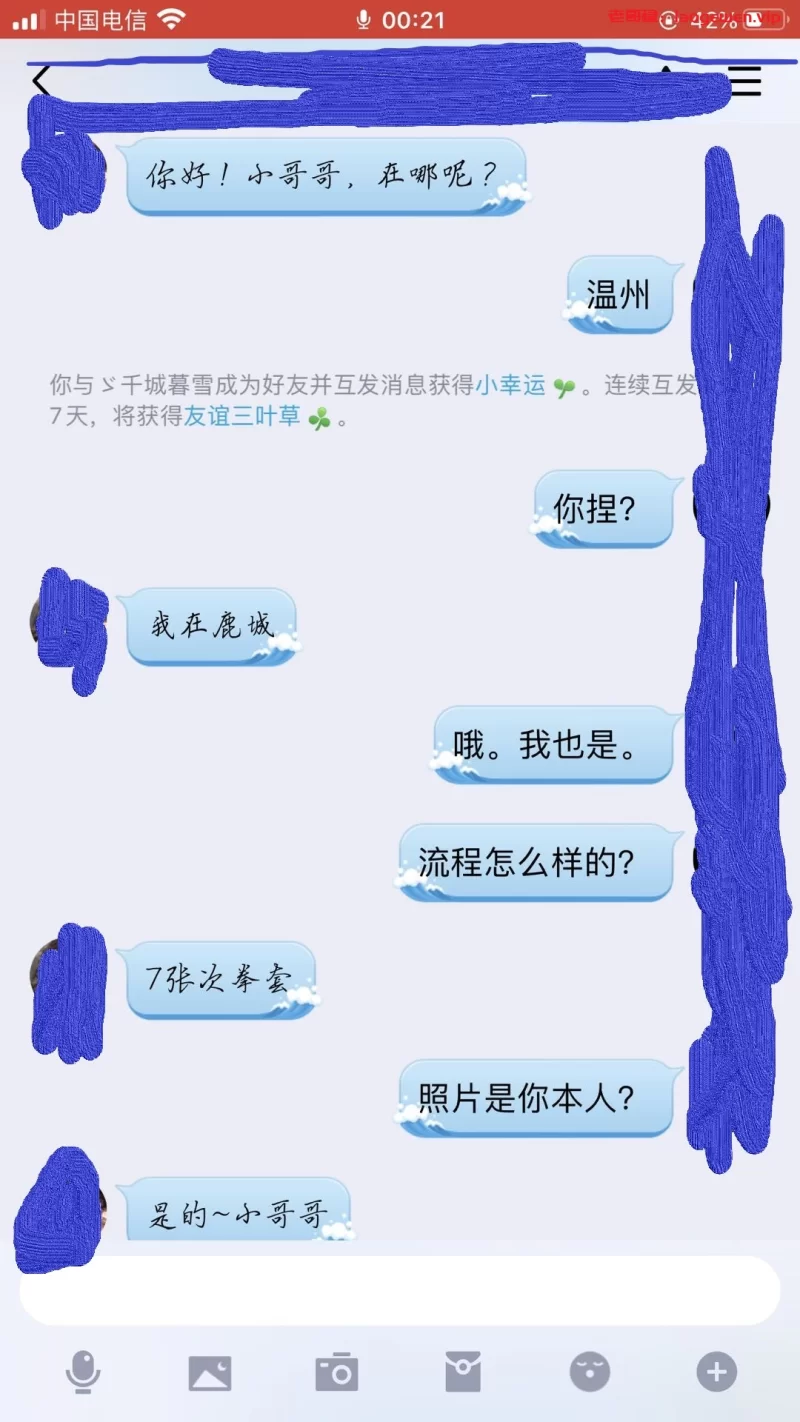Send a red packet
Image resolution: width=800 pixels, height=1422 pixels.
[x=463, y=1372]
